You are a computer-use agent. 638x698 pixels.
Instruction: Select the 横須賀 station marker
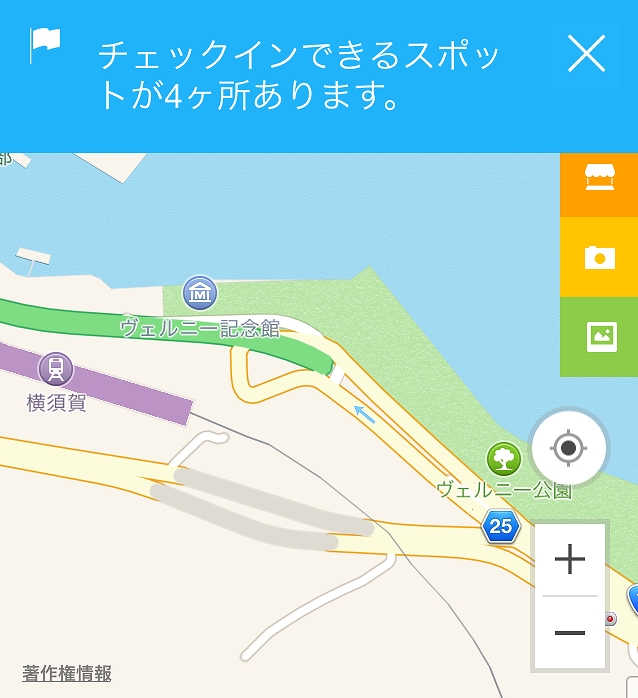(56, 369)
